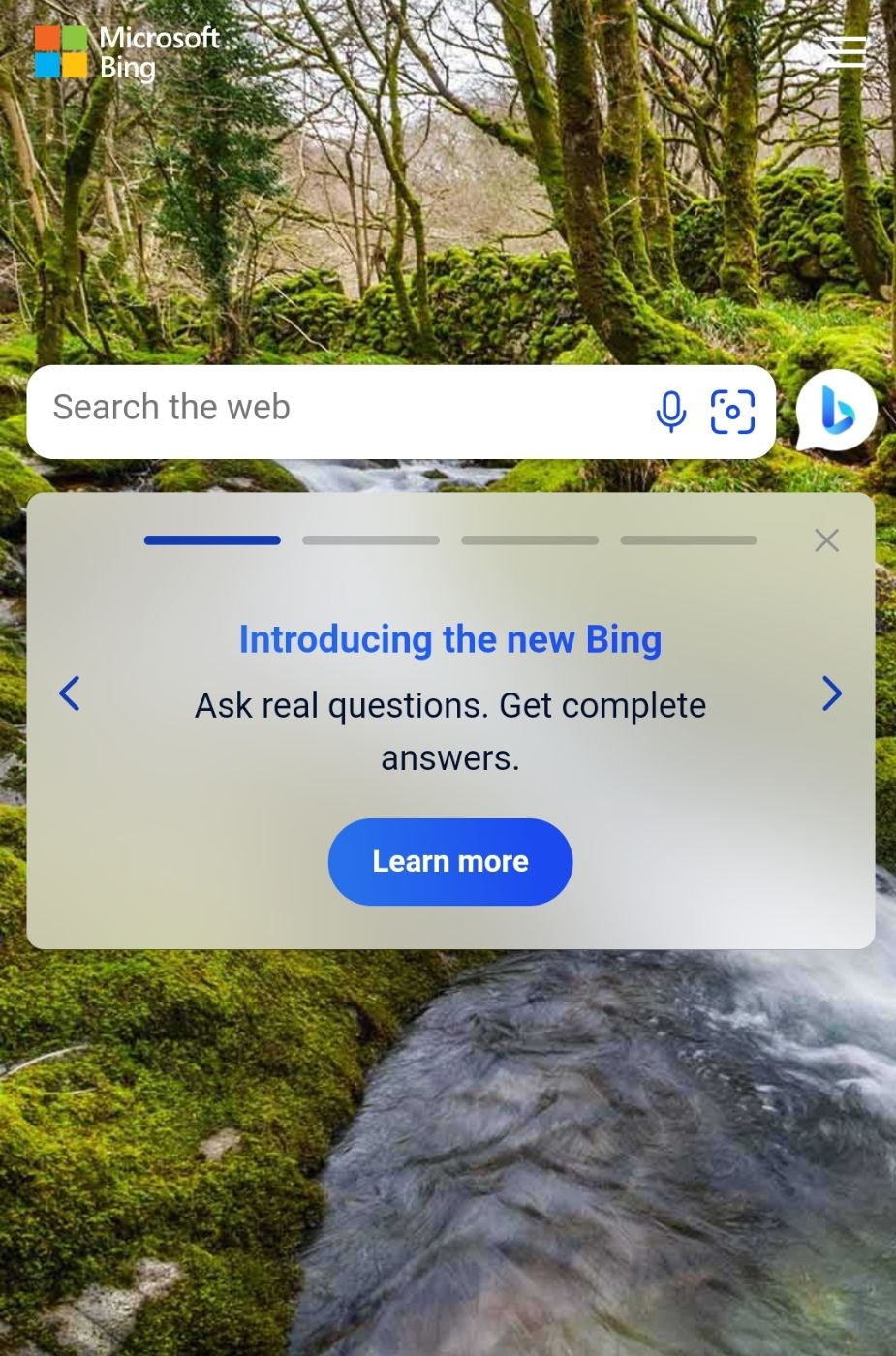
Task: Start voice search with microphone icon
Action: tap(670, 412)
